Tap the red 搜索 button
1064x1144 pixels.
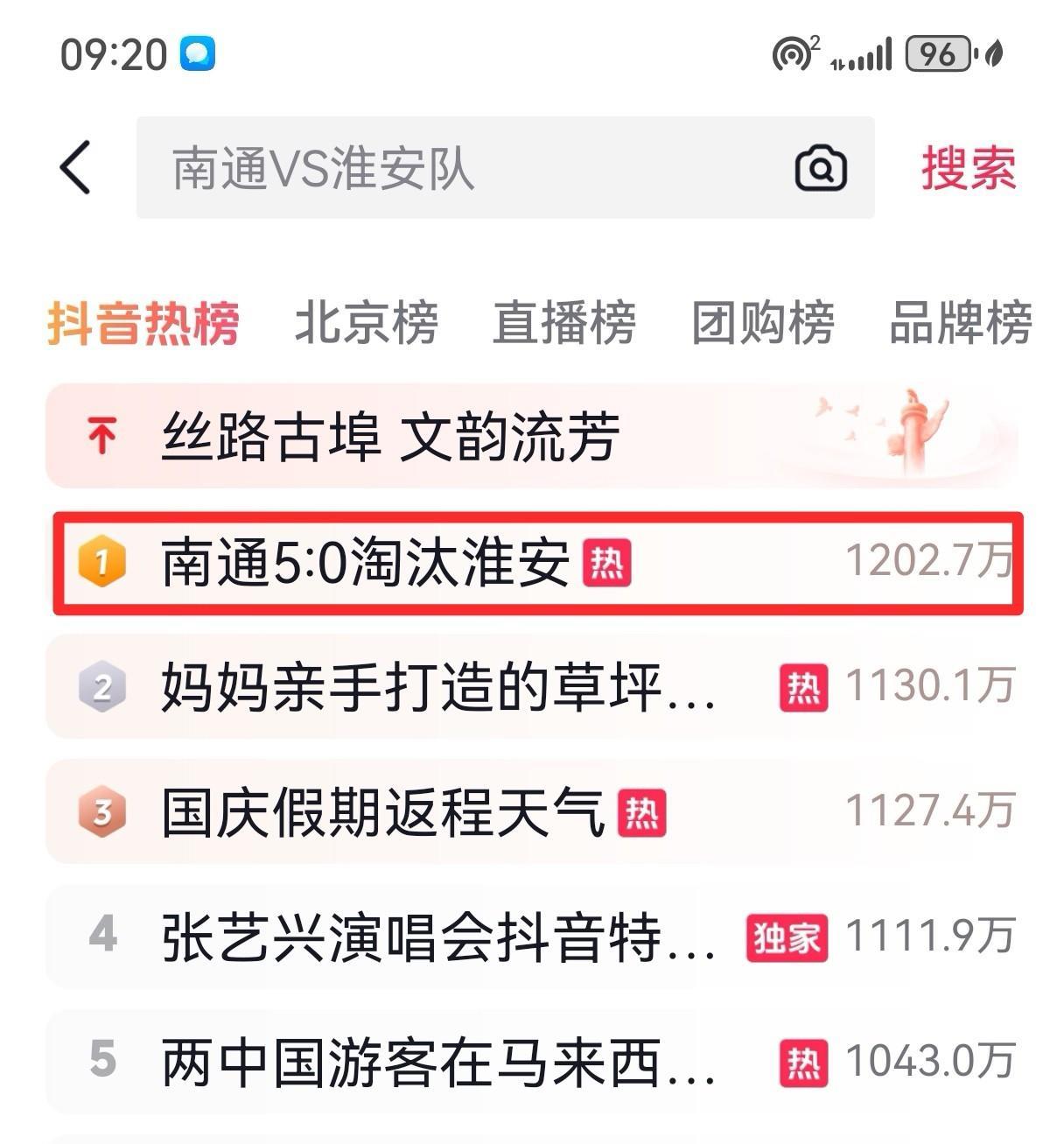(968, 168)
